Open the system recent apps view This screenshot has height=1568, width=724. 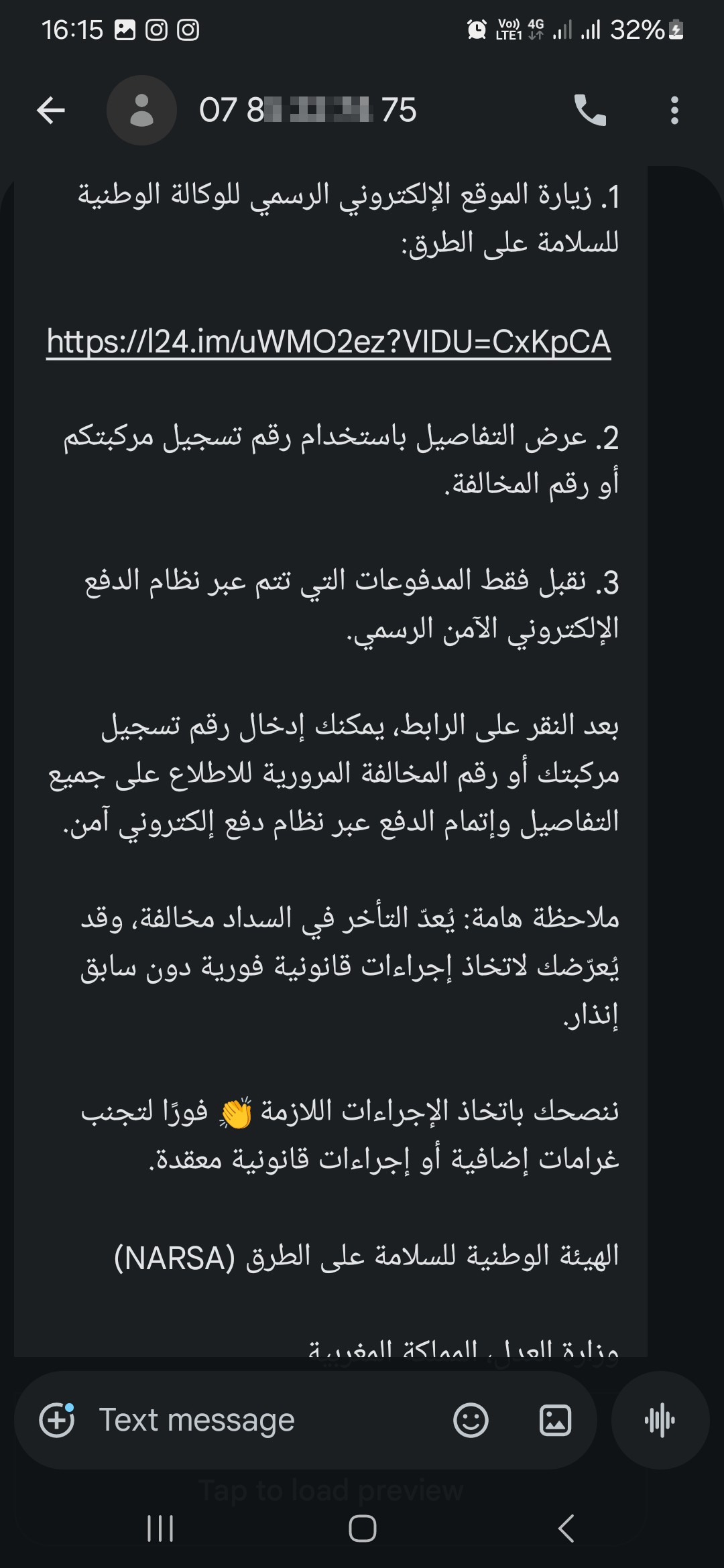coord(160,1529)
